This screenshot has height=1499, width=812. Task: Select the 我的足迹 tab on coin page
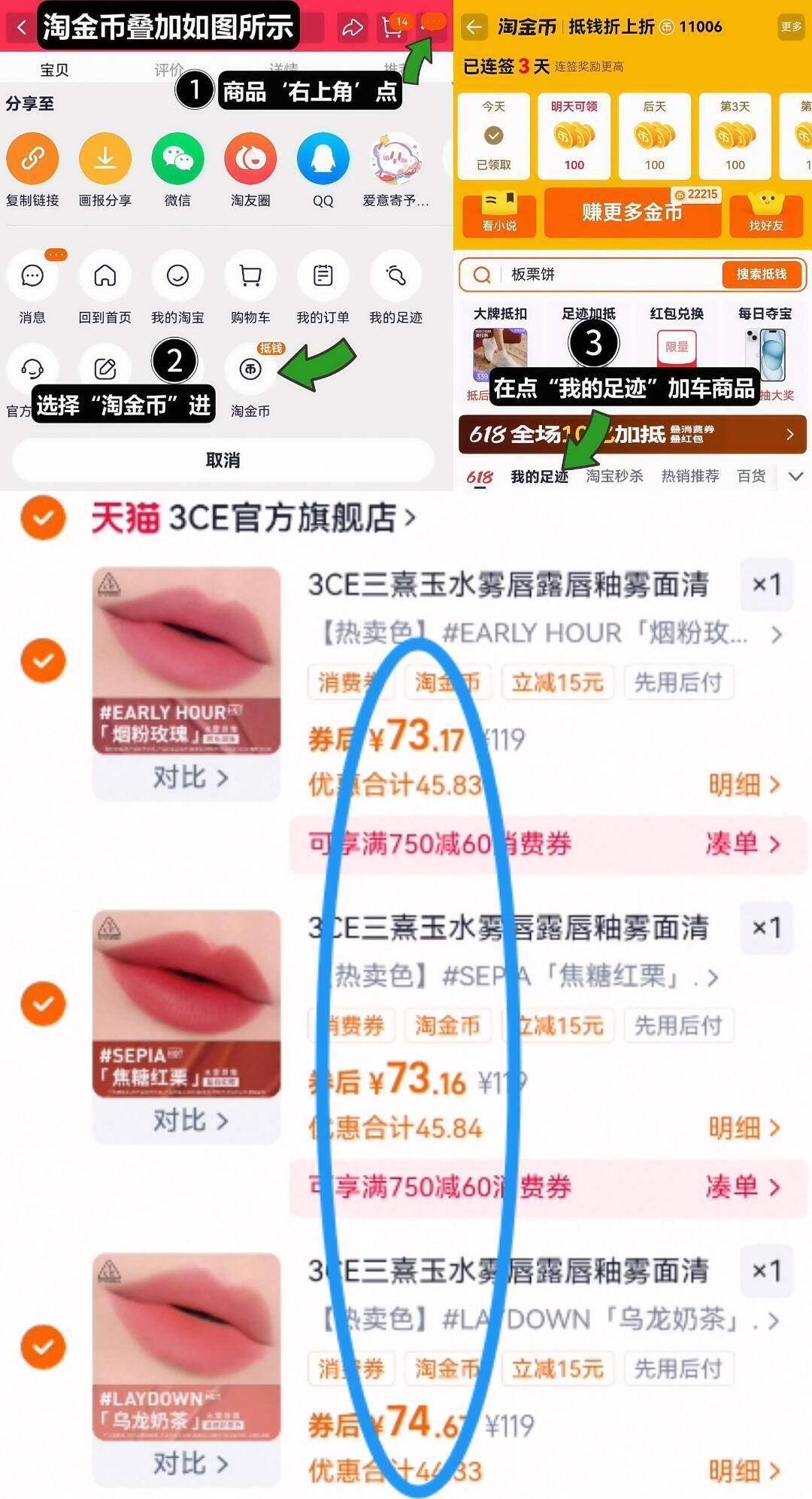point(539,476)
